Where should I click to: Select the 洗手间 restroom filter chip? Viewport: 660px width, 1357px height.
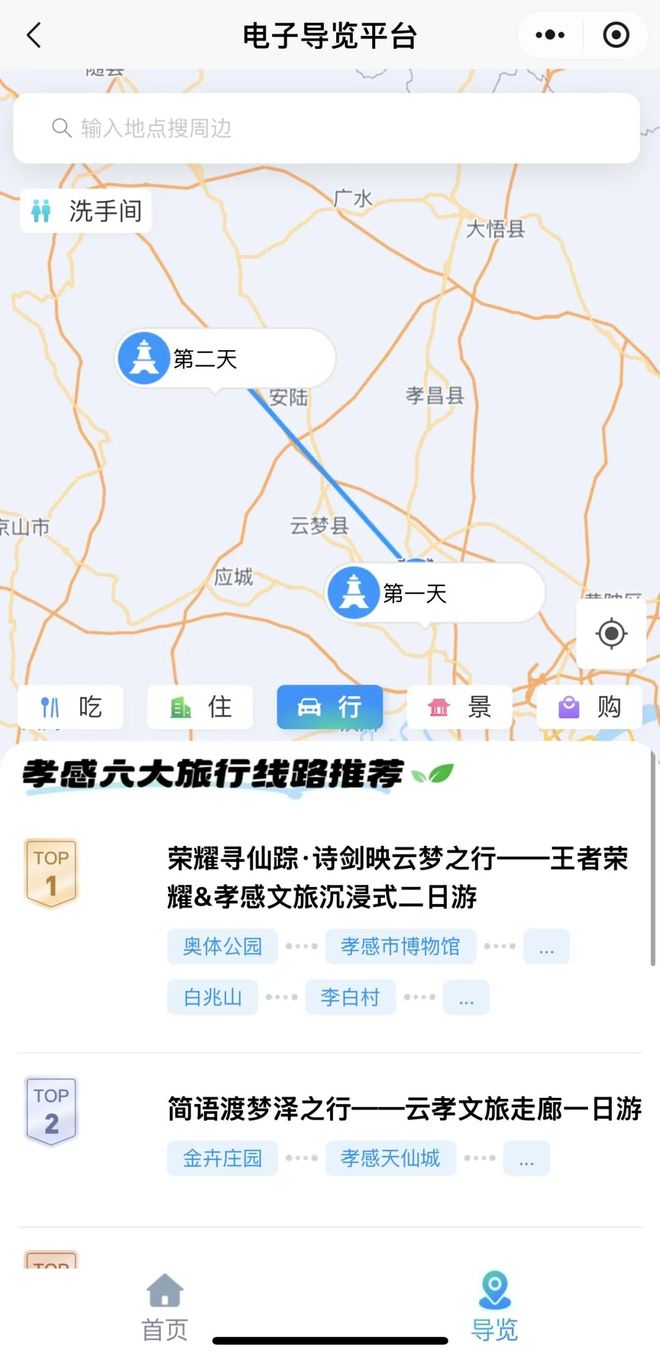[86, 211]
